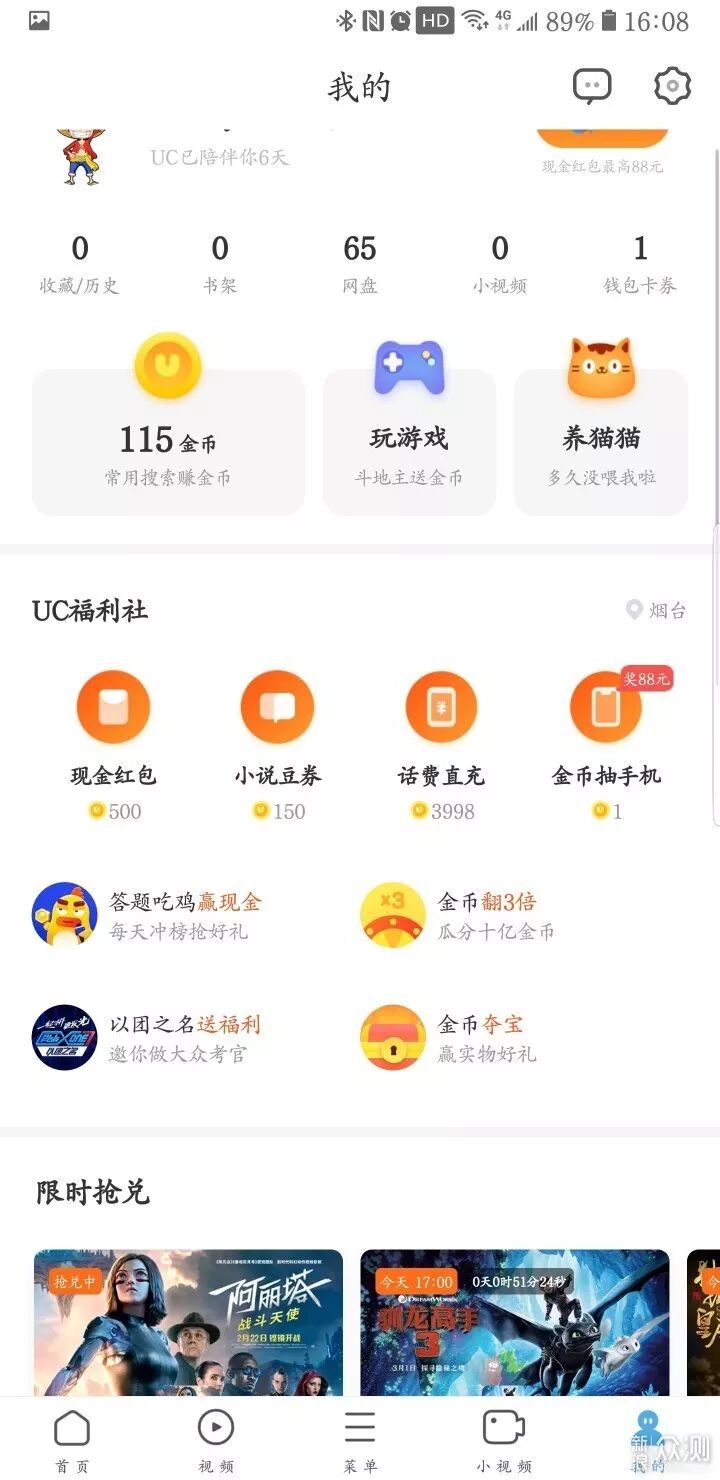Switch to the 小视频 tab

(x=504, y=1440)
